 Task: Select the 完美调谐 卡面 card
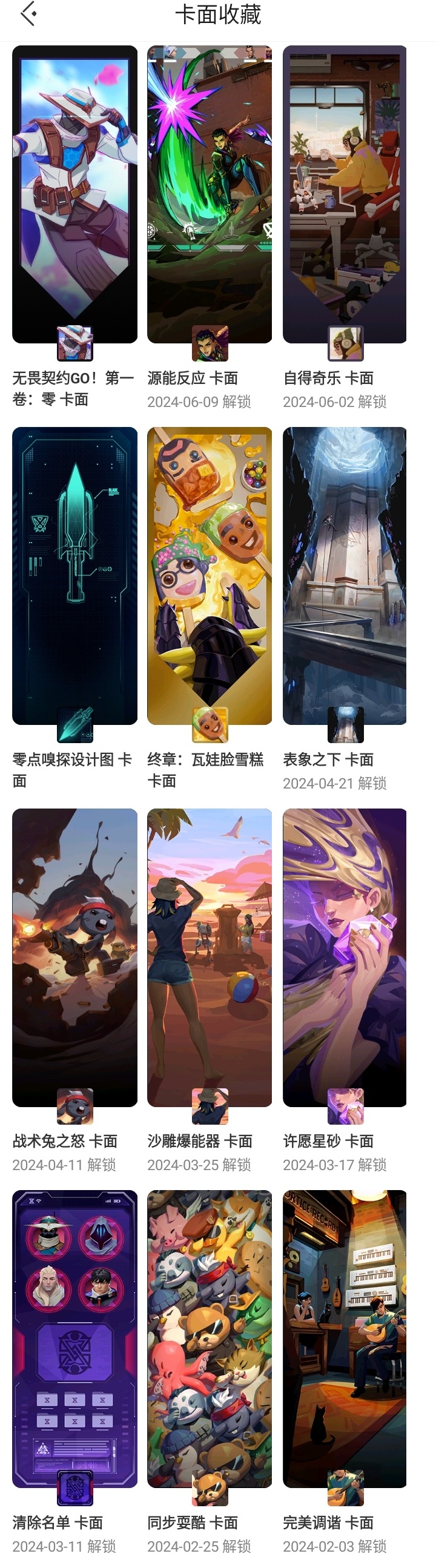coord(345,1338)
